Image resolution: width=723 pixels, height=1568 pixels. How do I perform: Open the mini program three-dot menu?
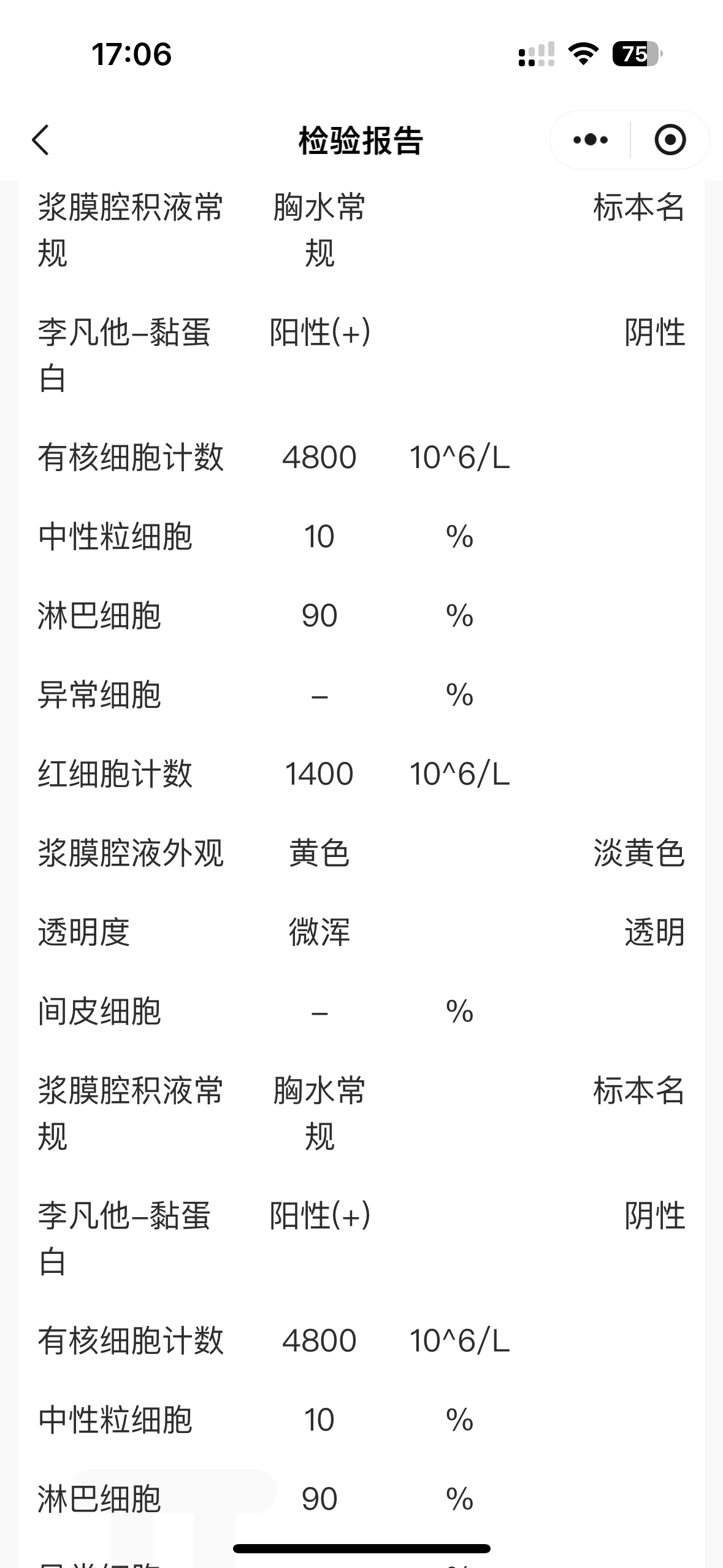click(x=591, y=140)
